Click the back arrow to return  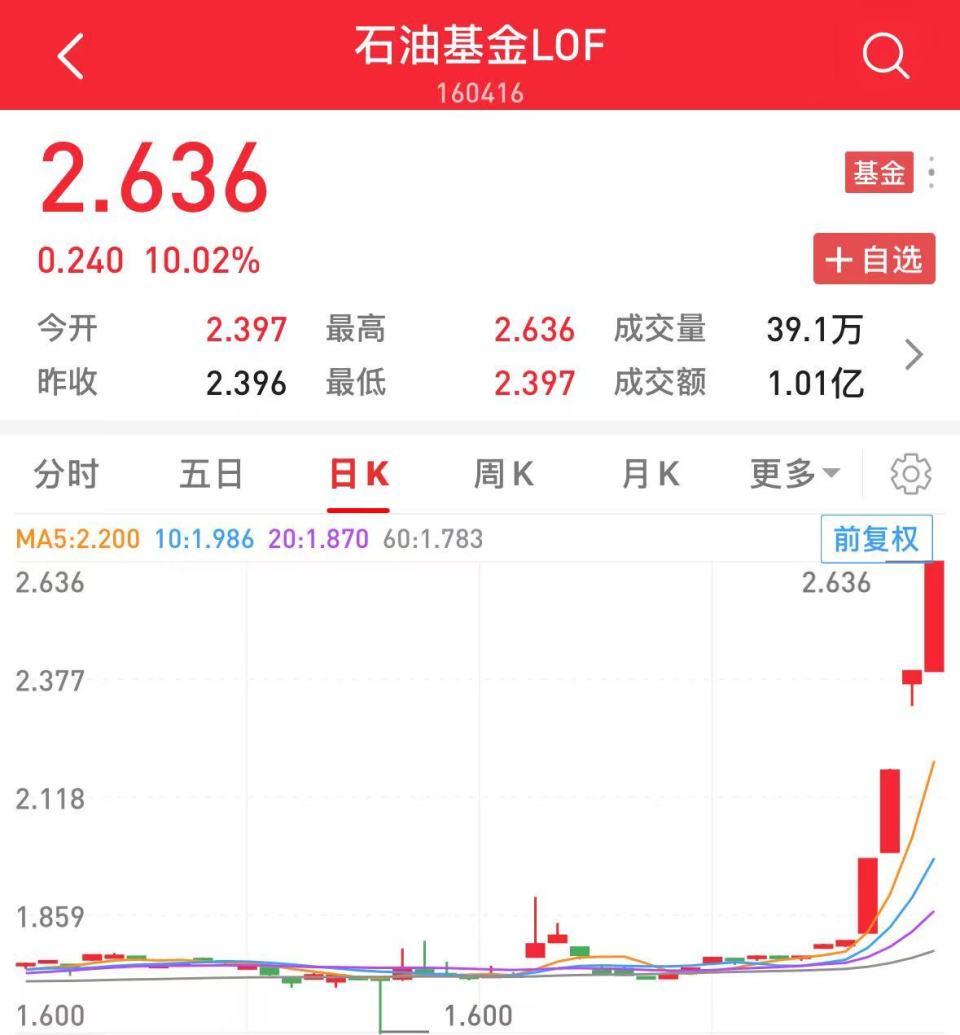[69, 55]
